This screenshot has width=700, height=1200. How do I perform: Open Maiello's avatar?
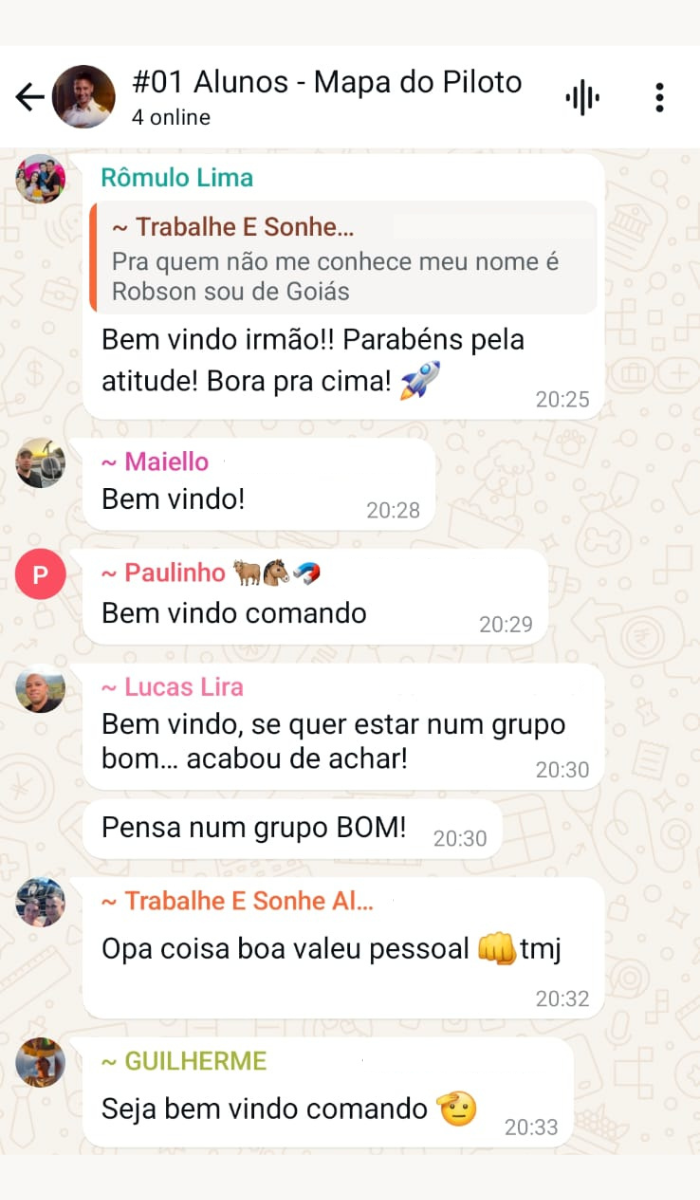click(40, 462)
